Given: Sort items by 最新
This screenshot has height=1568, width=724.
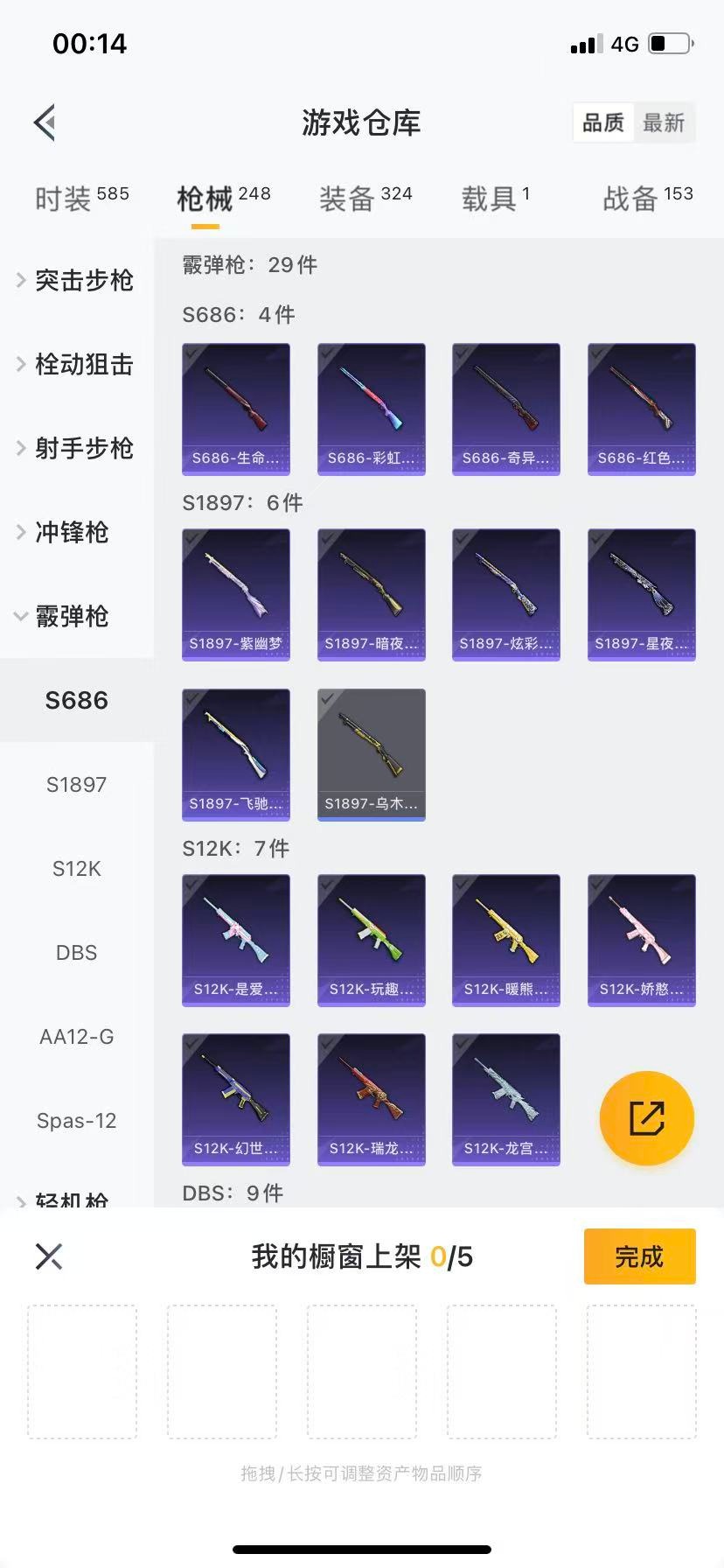Looking at the screenshot, I should [x=664, y=122].
